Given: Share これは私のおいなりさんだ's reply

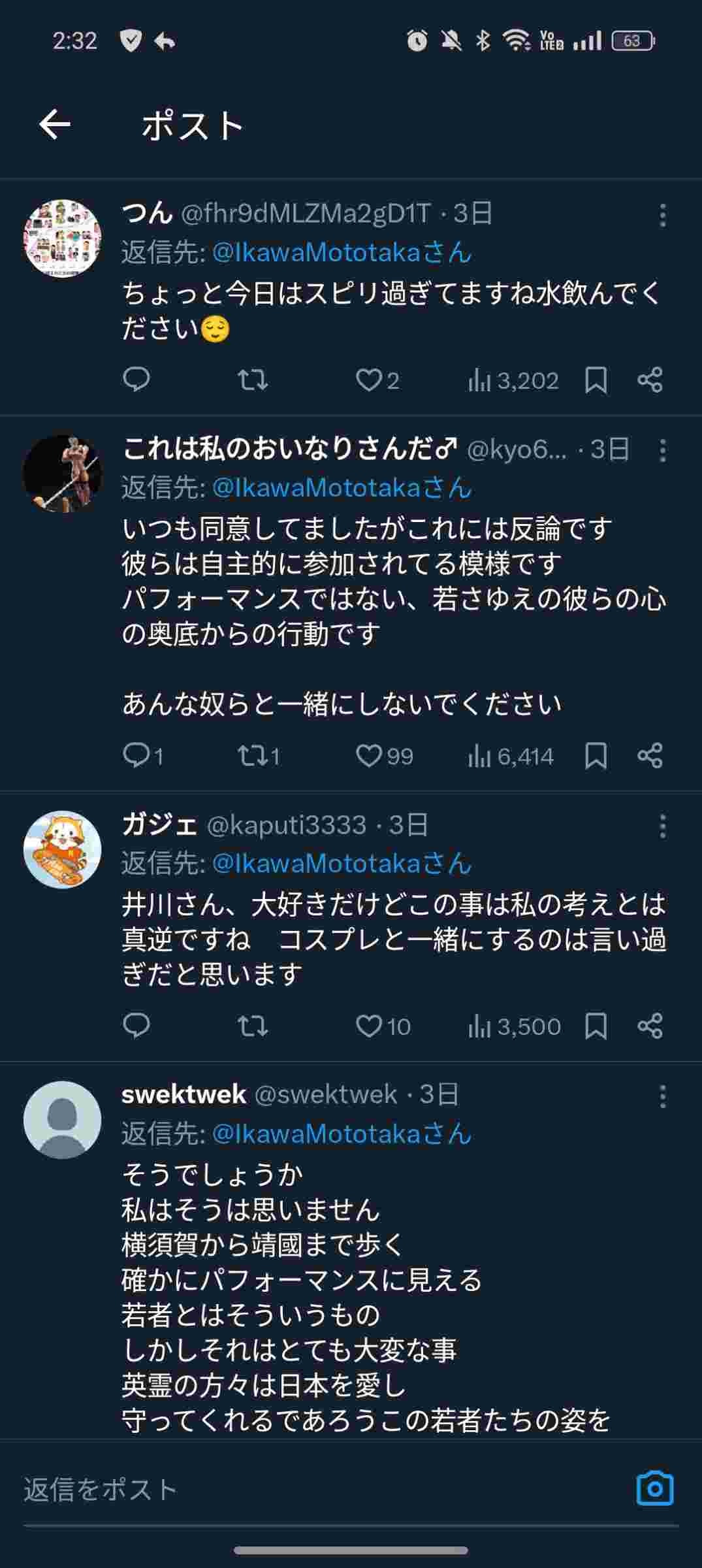Looking at the screenshot, I should pos(650,756).
